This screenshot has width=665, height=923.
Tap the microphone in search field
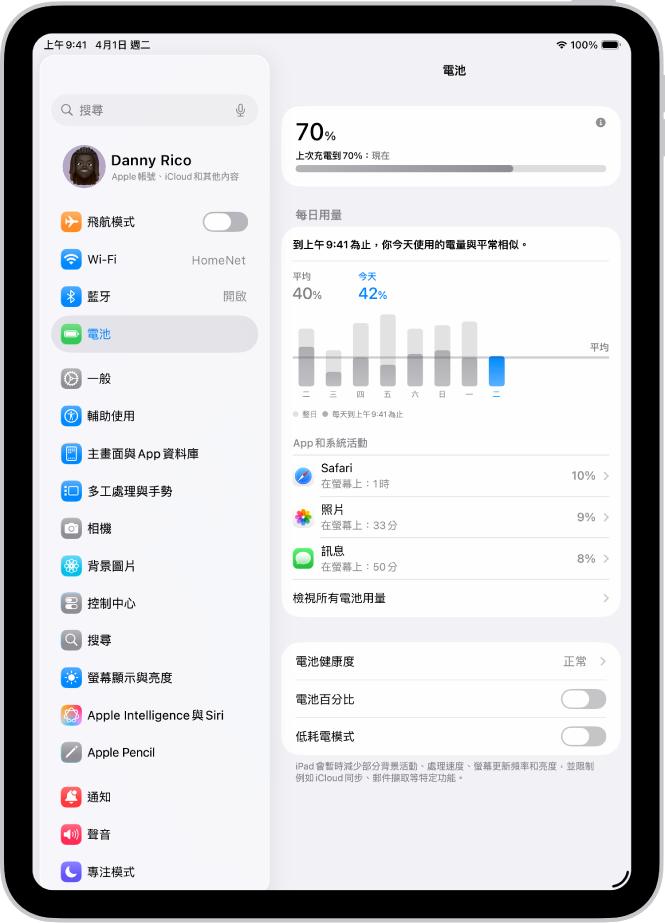click(240, 110)
